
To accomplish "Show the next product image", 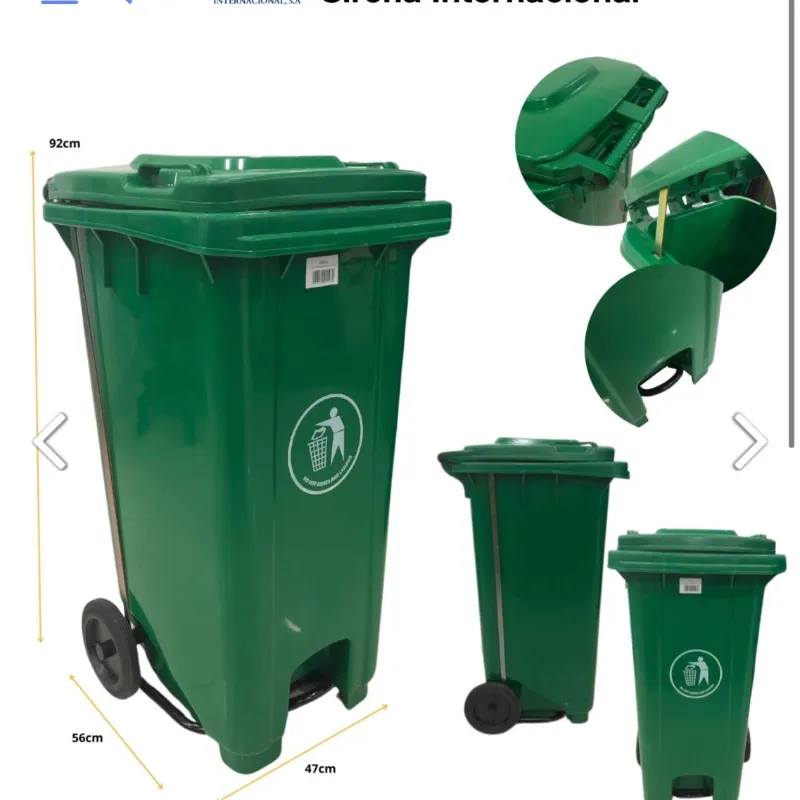I will (749, 441).
